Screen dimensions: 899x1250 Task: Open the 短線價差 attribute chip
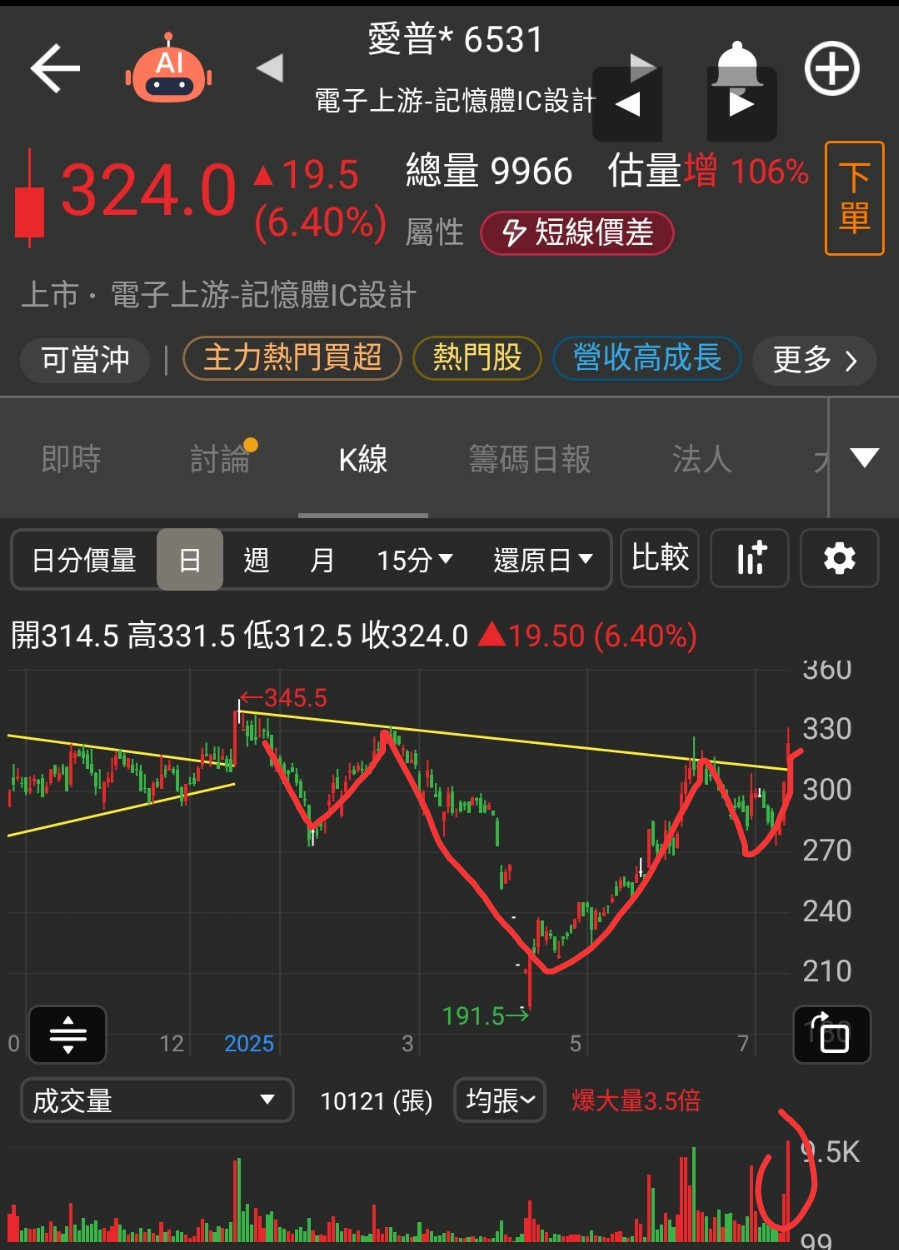point(577,233)
